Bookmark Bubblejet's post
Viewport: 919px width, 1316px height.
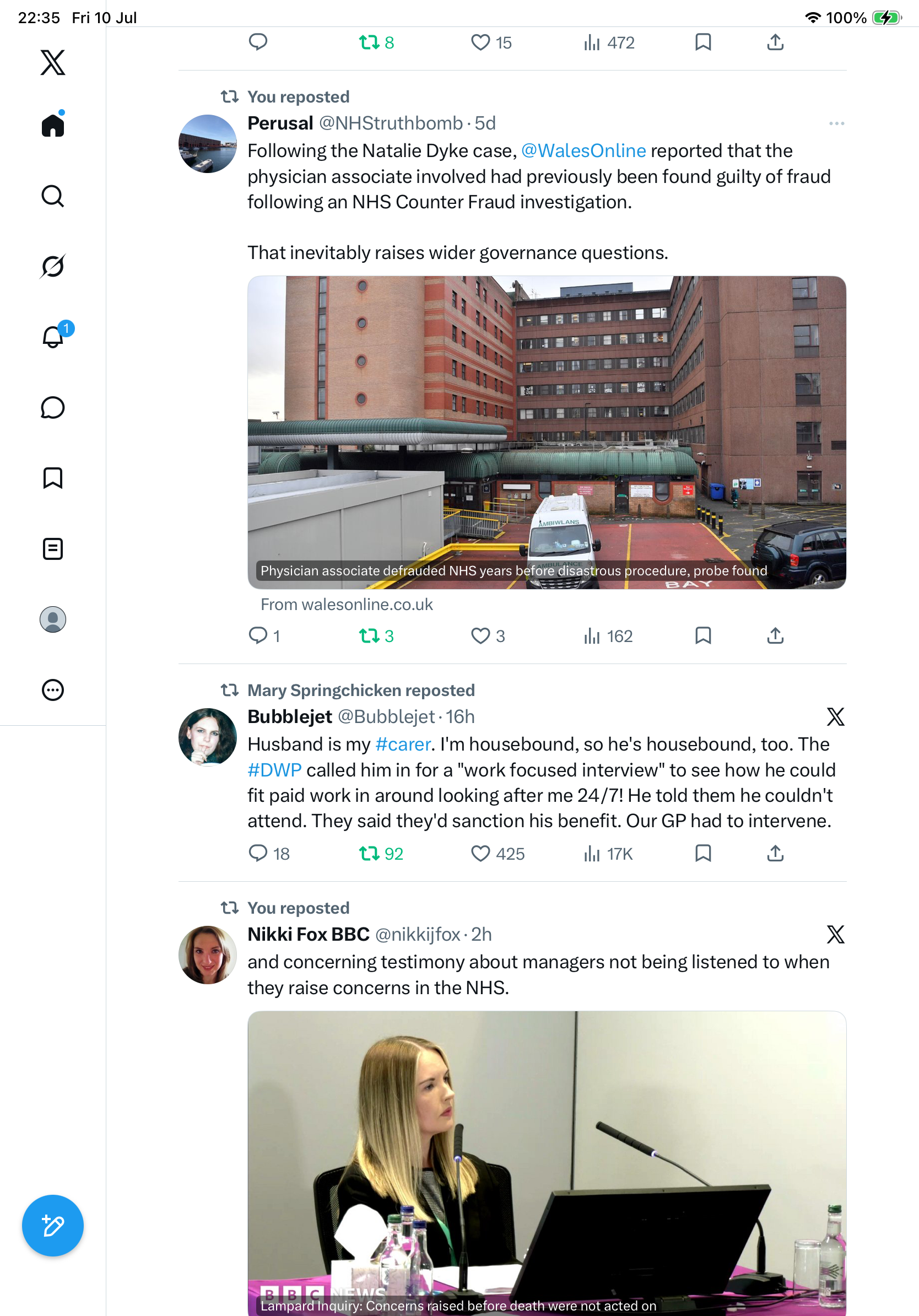703,854
